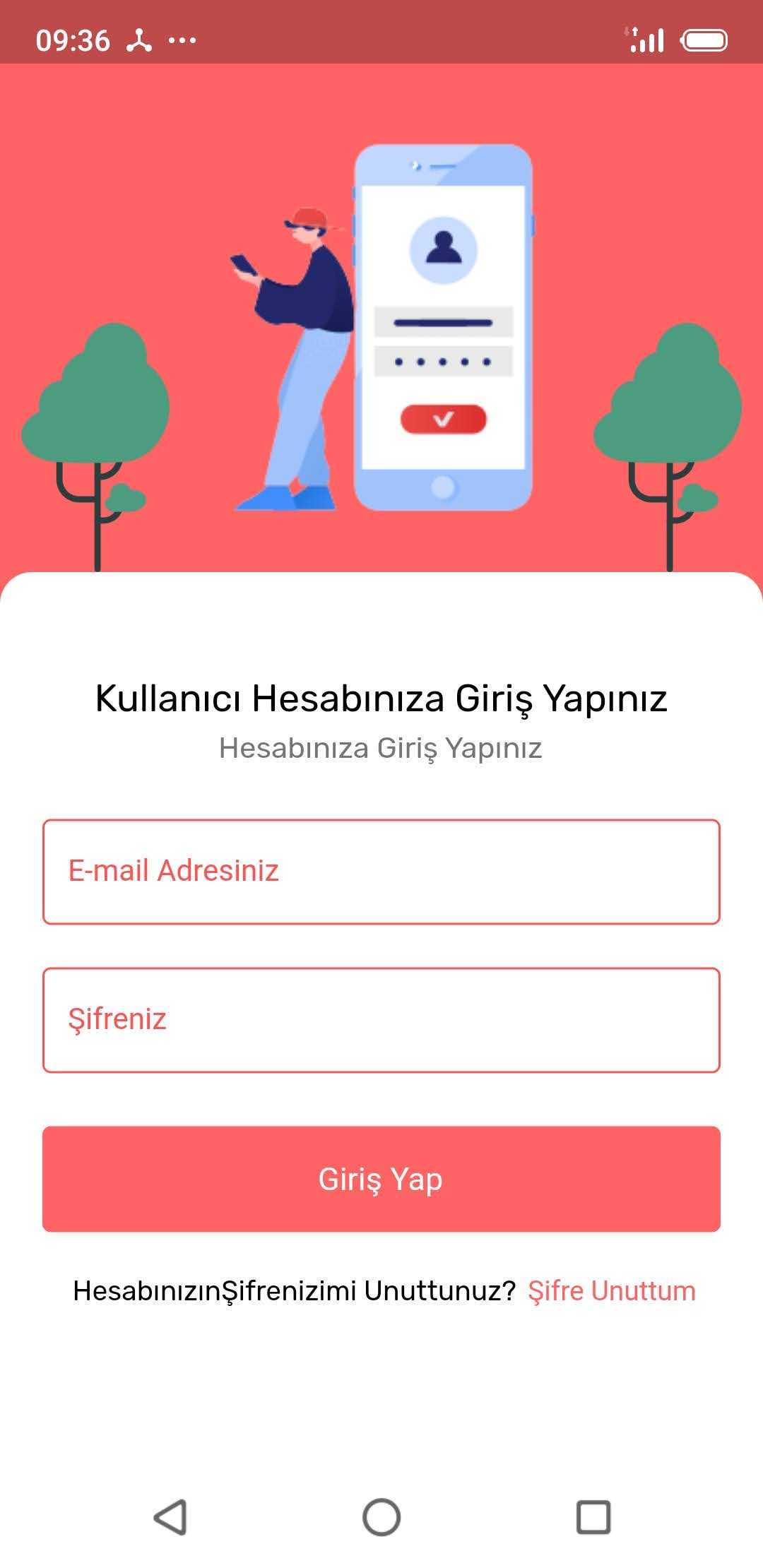Tap the notification icon in the status bar
The height and width of the screenshot is (1568, 763).
coord(138,40)
